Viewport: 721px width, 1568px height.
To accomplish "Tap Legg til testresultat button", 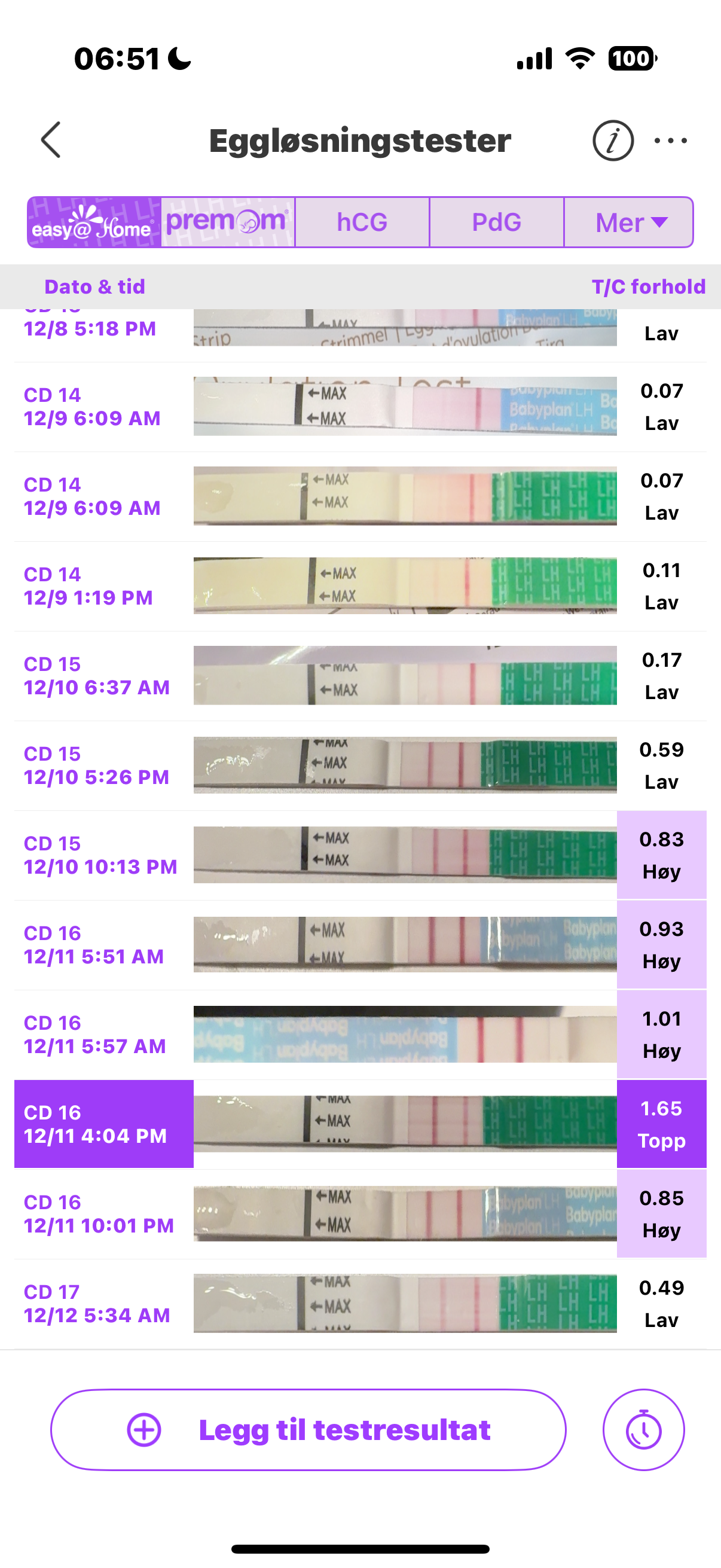I will [308, 1430].
